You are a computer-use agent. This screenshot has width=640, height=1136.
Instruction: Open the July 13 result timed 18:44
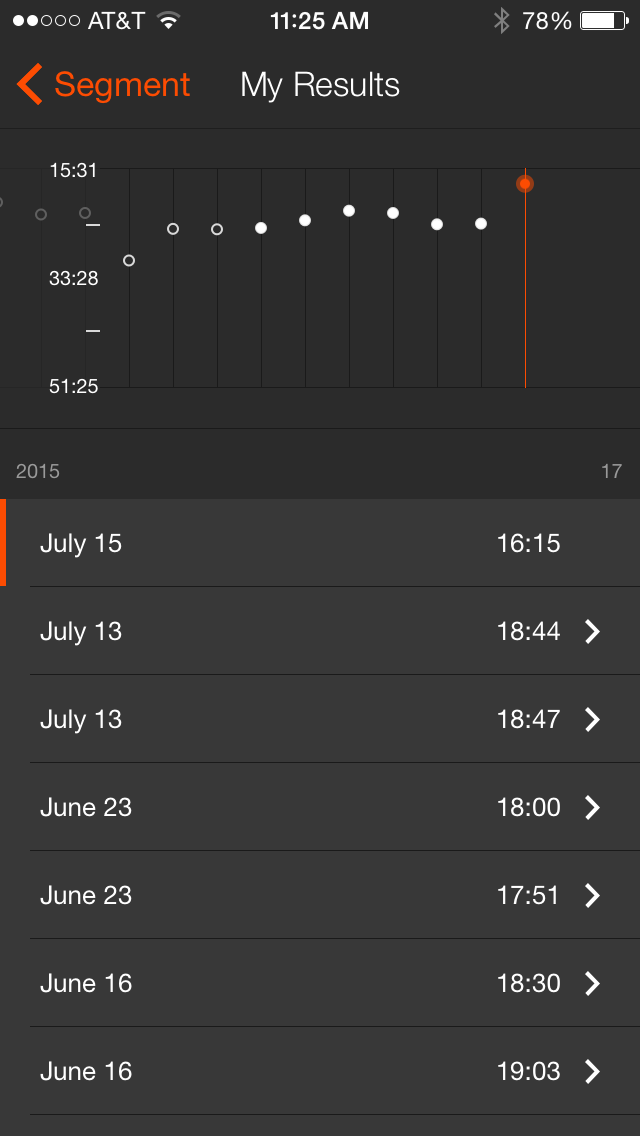(320, 631)
